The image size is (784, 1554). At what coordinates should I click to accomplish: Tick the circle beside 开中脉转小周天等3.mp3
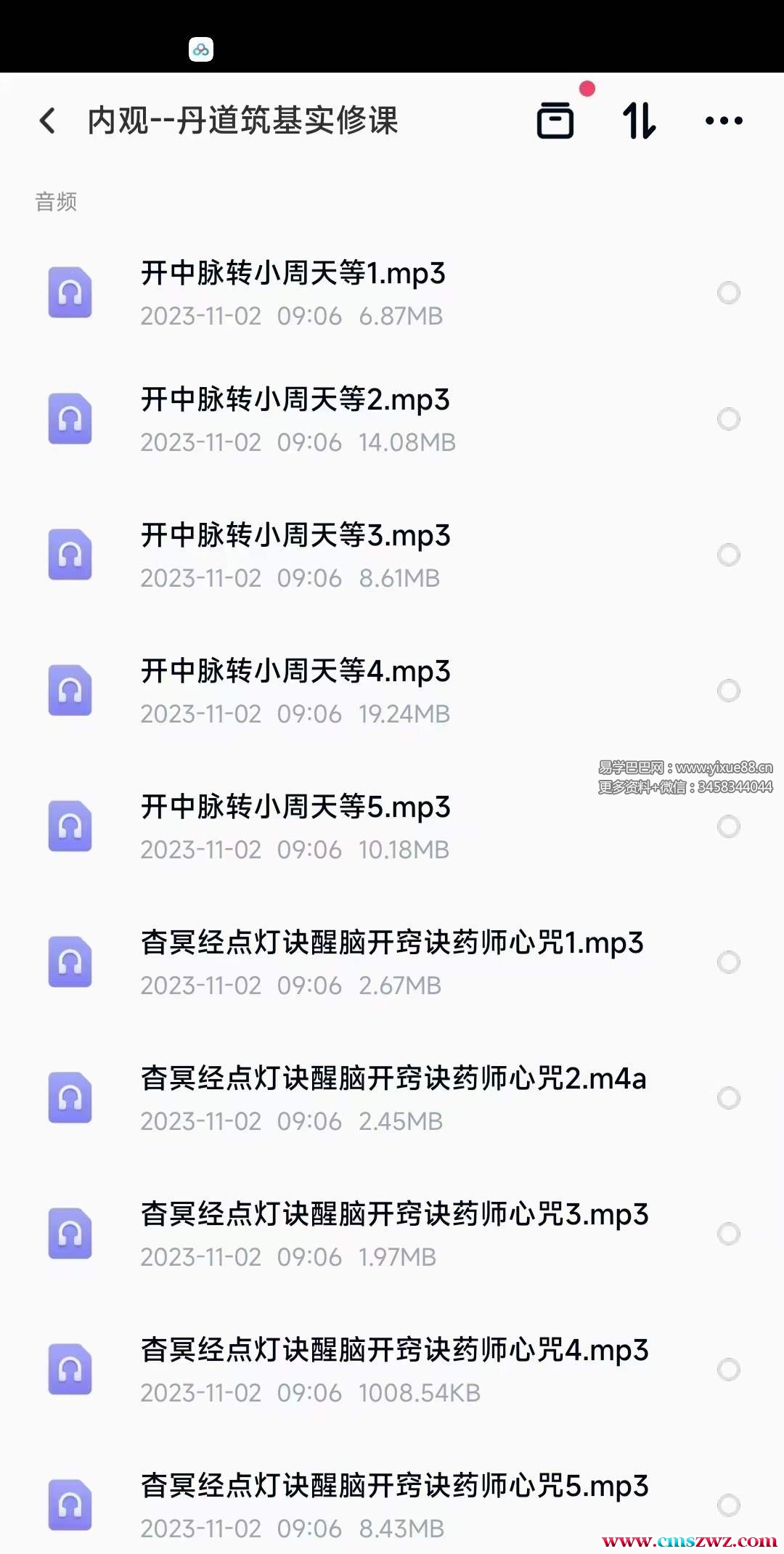click(x=728, y=555)
